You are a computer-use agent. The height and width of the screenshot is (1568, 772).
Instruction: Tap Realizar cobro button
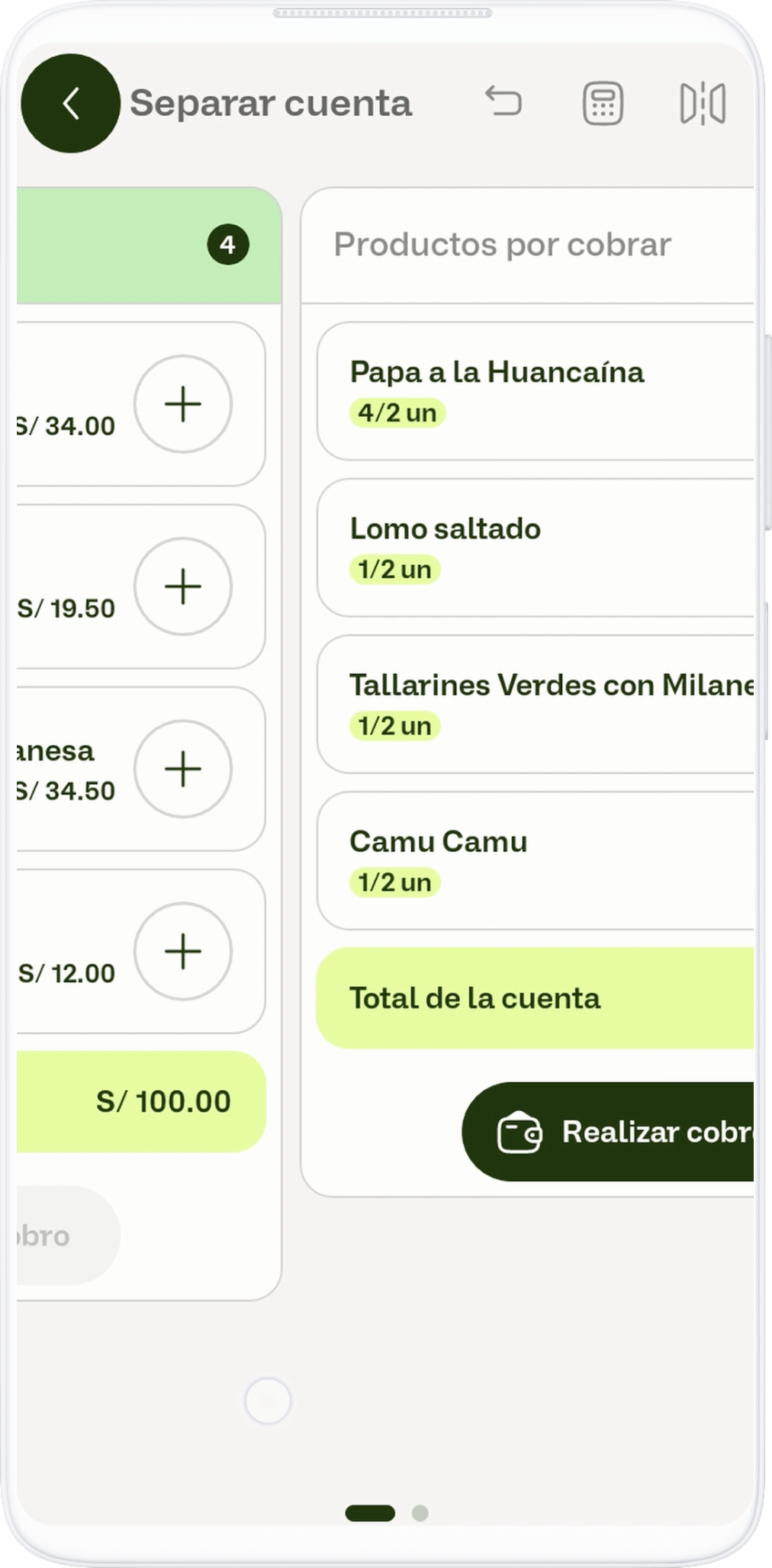(610, 1132)
